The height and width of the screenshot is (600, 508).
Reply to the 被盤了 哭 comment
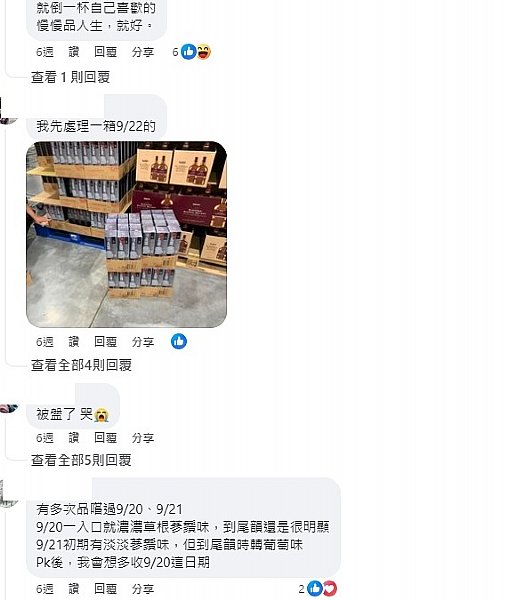point(105,437)
